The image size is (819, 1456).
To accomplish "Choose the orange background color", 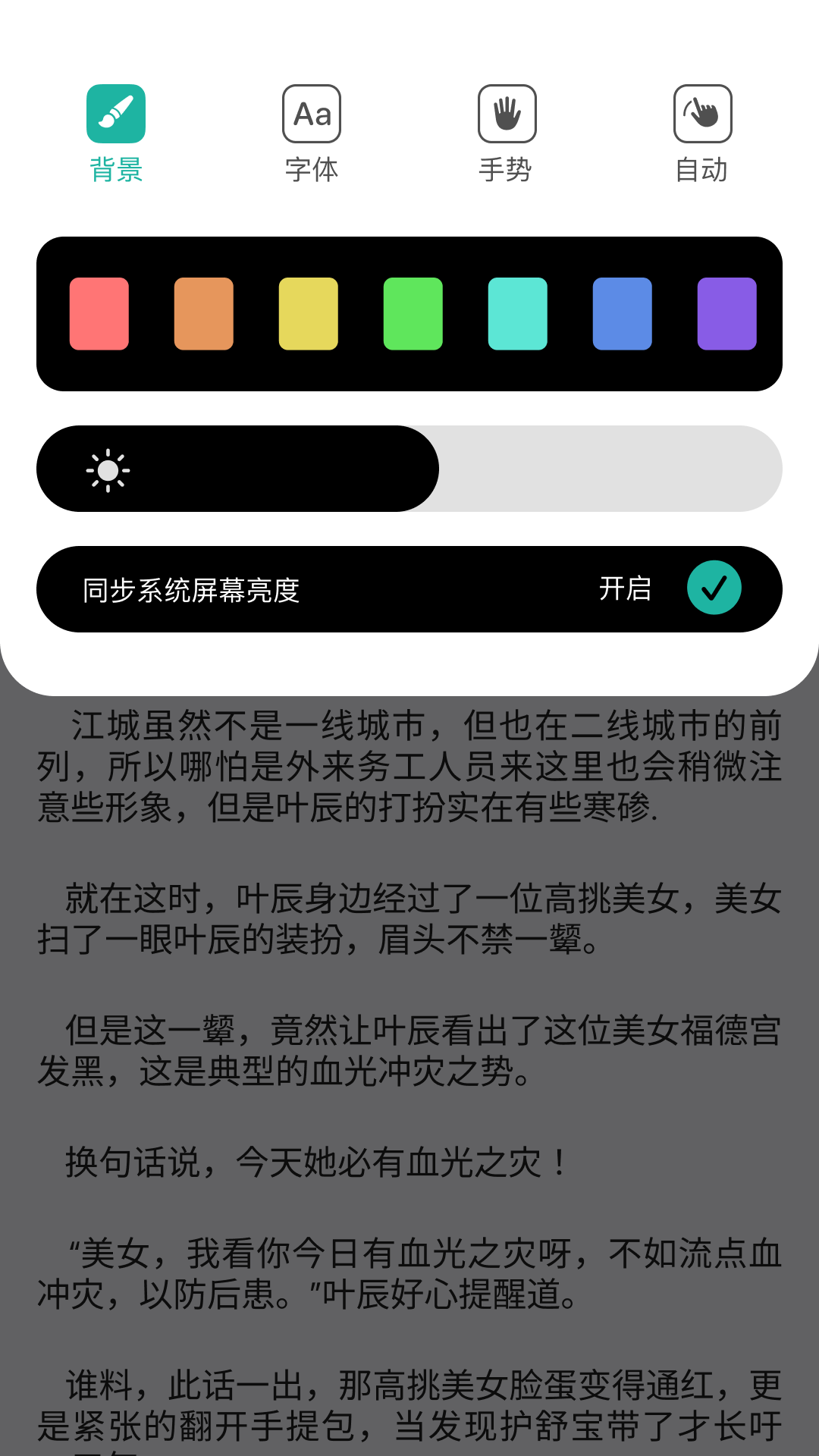I will tap(203, 314).
